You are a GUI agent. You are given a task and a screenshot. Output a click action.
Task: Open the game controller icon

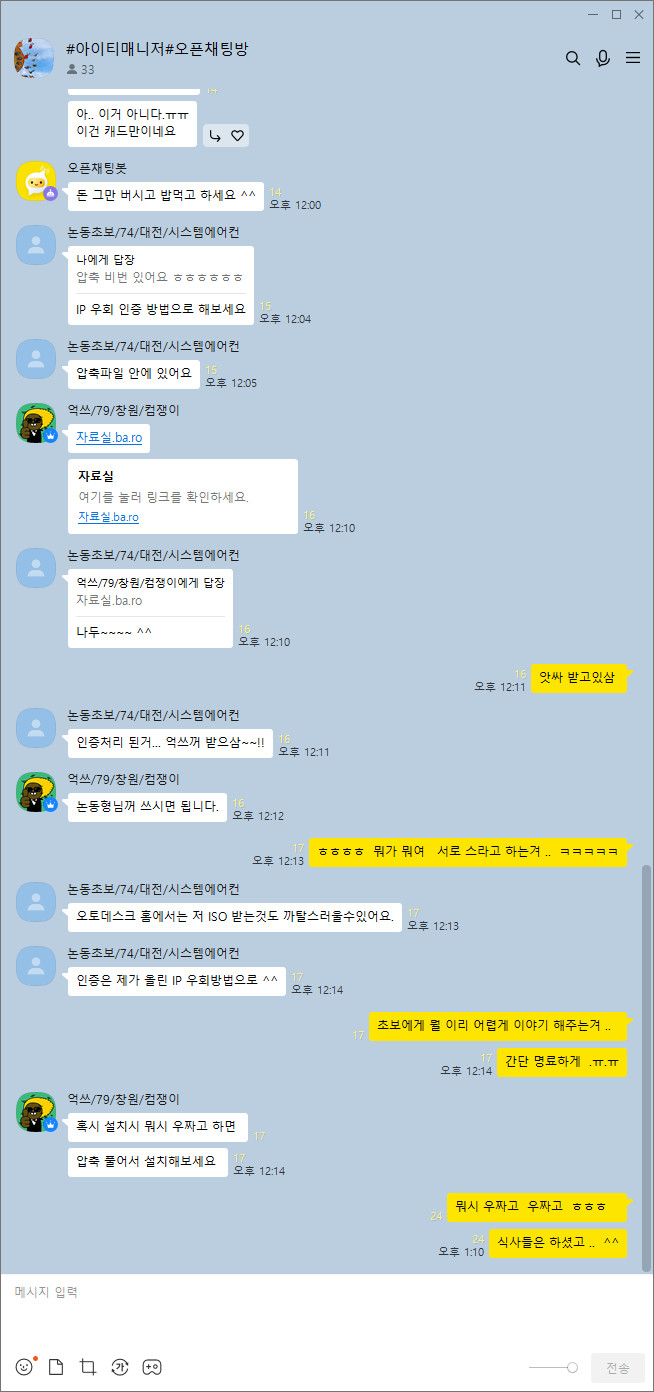coord(151,1367)
